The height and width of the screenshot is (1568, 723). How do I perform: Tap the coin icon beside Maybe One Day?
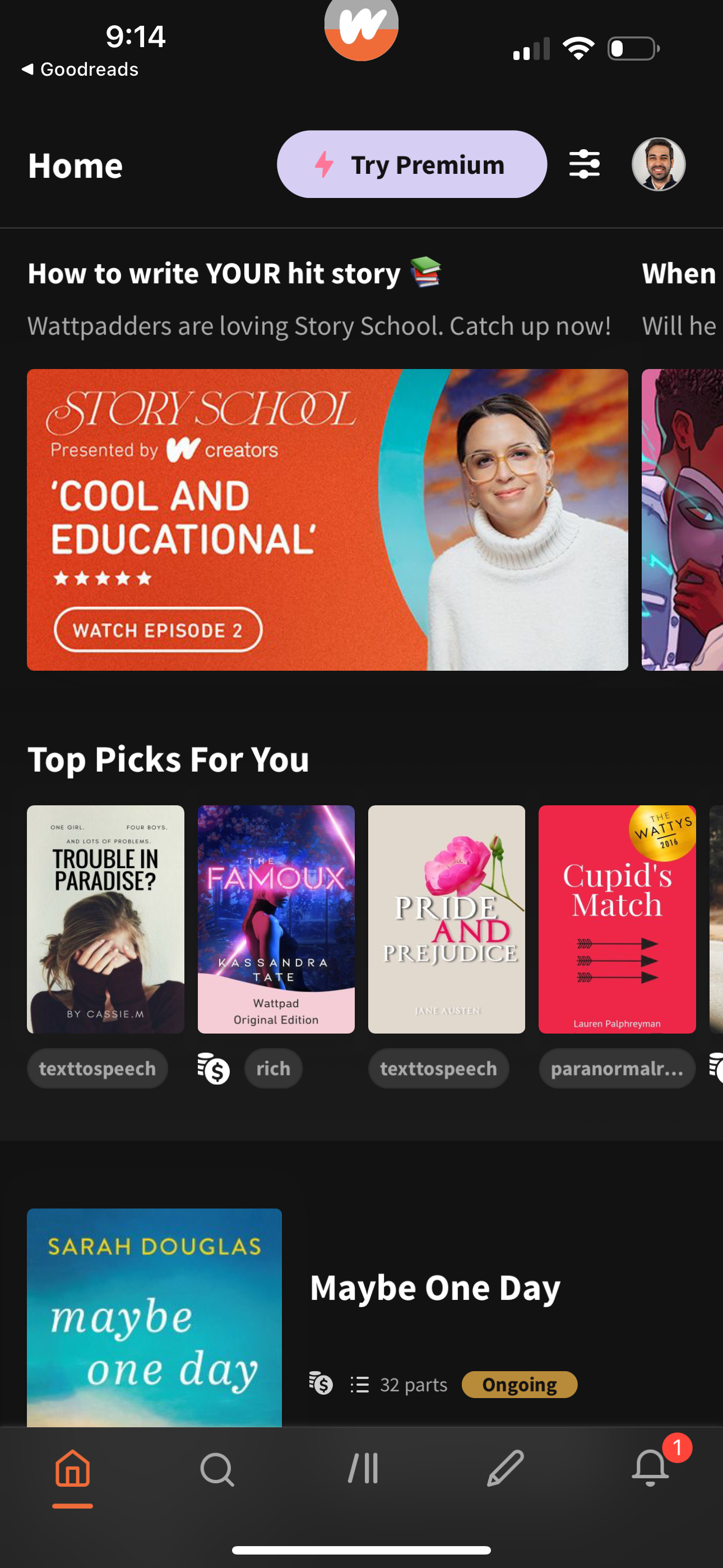point(321,1385)
